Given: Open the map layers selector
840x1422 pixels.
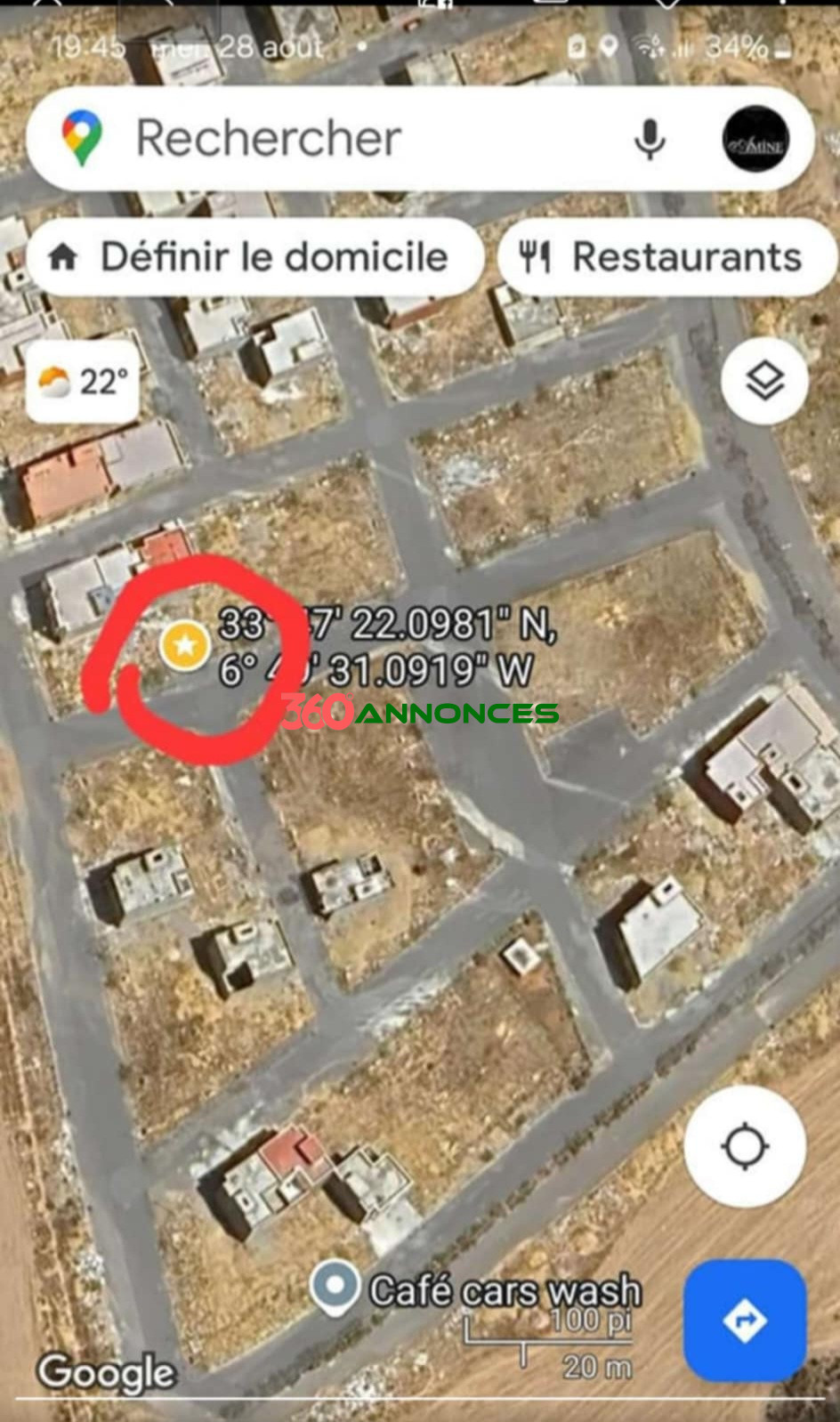Looking at the screenshot, I should tap(764, 381).
